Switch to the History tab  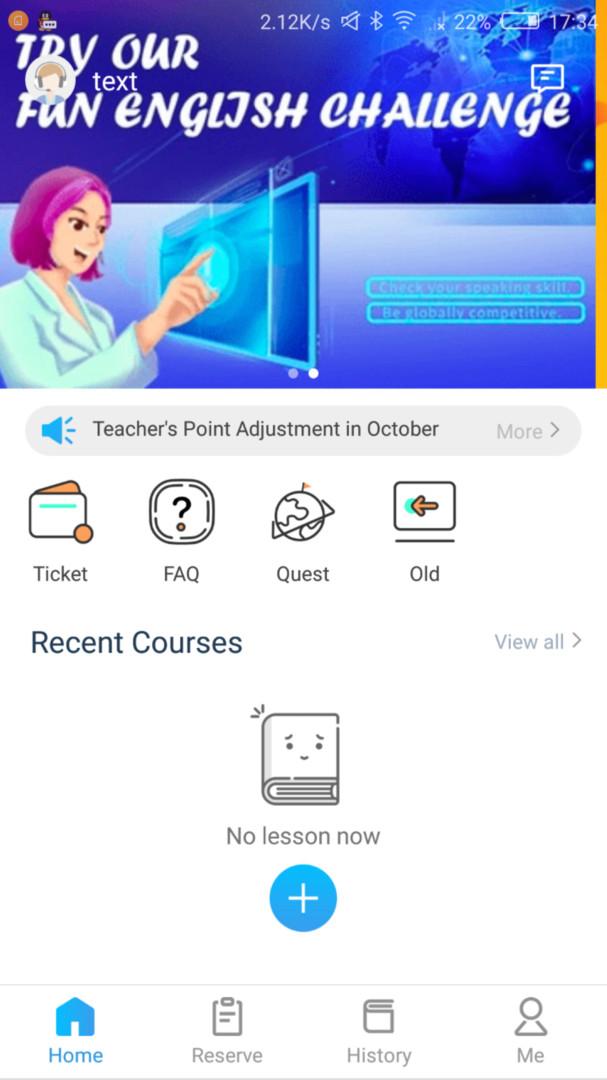point(378,1032)
